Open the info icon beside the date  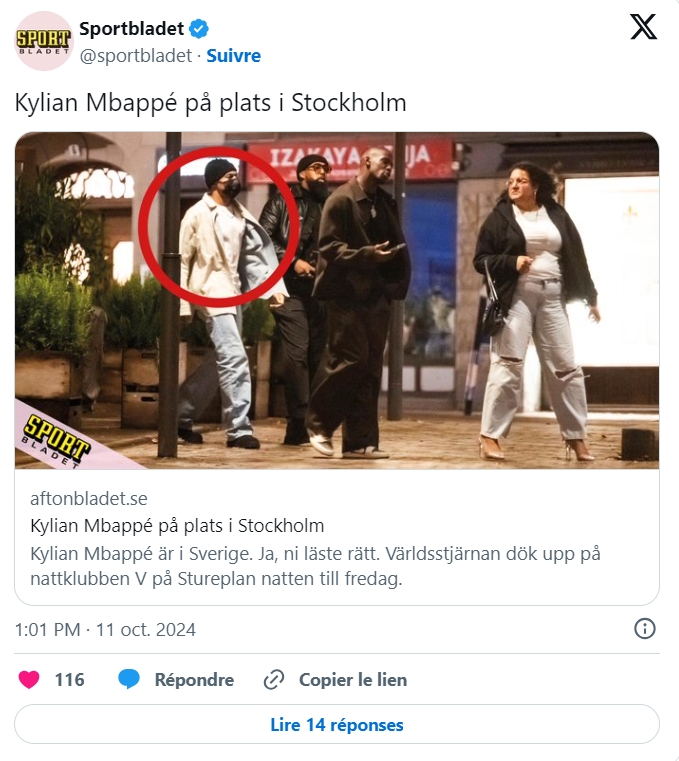click(x=645, y=628)
